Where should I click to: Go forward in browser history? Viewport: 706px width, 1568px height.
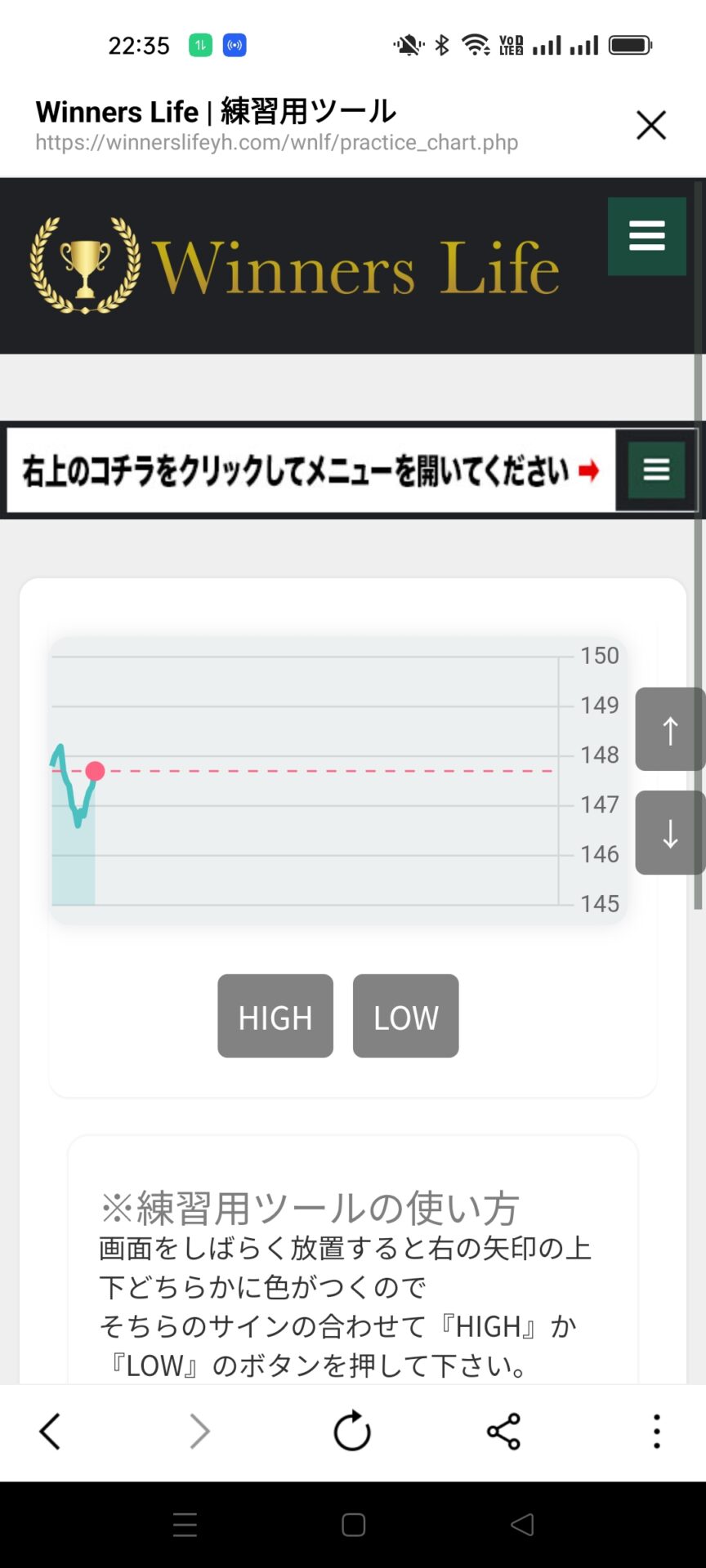click(x=200, y=1432)
